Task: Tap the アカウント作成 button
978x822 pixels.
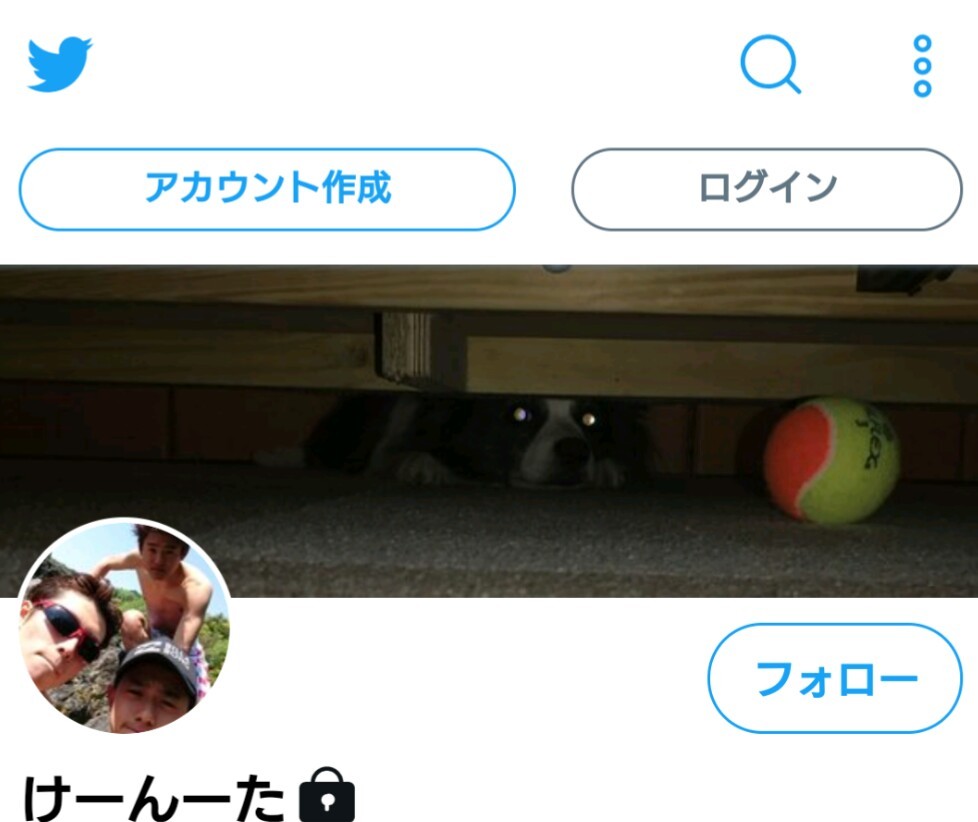Action: click(267, 189)
